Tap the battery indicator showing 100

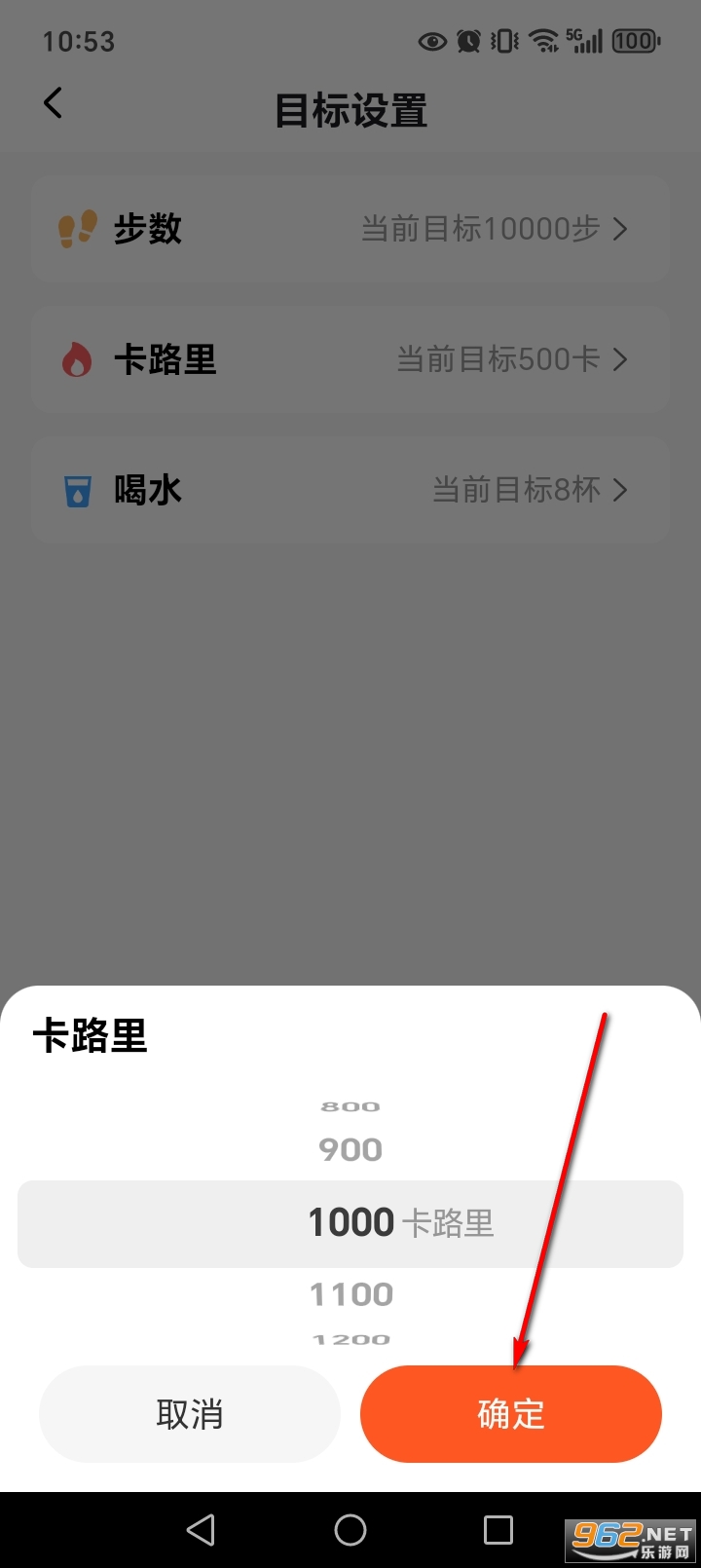pos(634,41)
